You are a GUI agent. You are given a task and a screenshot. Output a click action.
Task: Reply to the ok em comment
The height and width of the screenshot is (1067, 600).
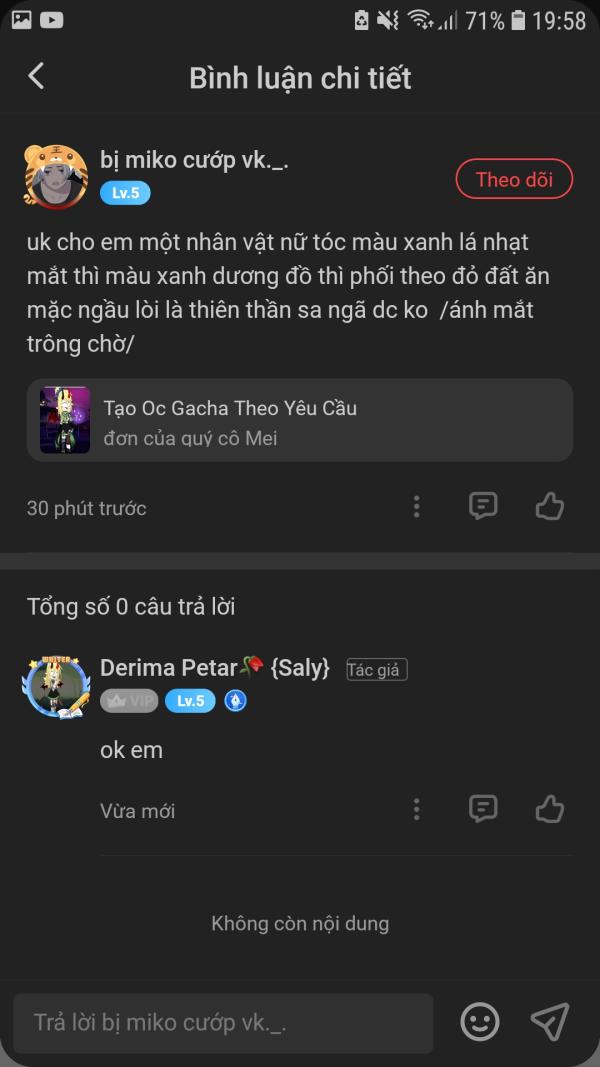[x=483, y=809]
